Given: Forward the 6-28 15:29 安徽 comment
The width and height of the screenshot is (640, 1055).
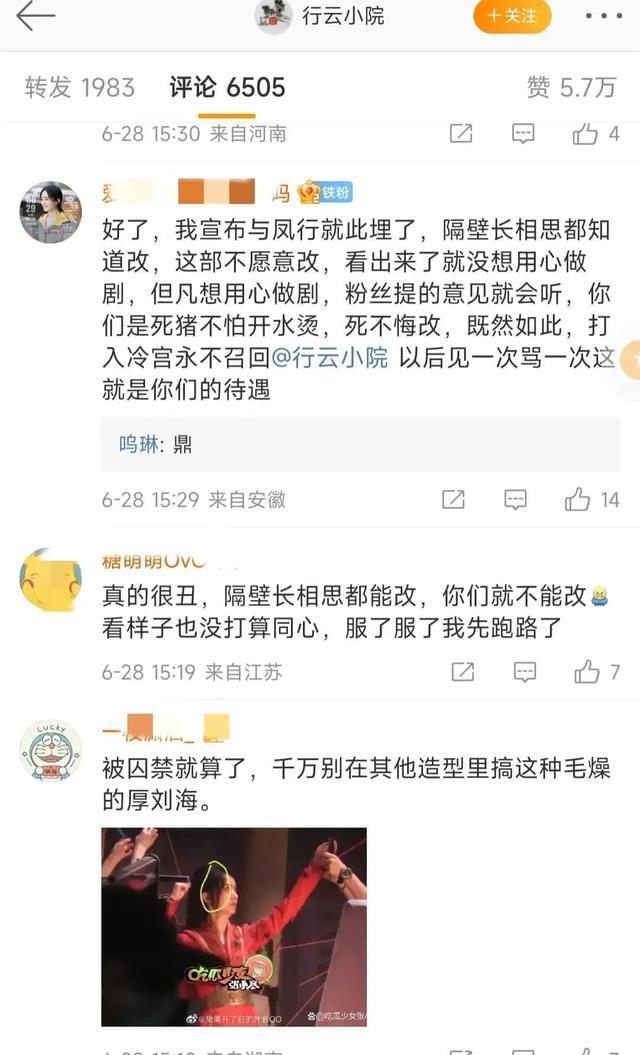Looking at the screenshot, I should [453, 500].
